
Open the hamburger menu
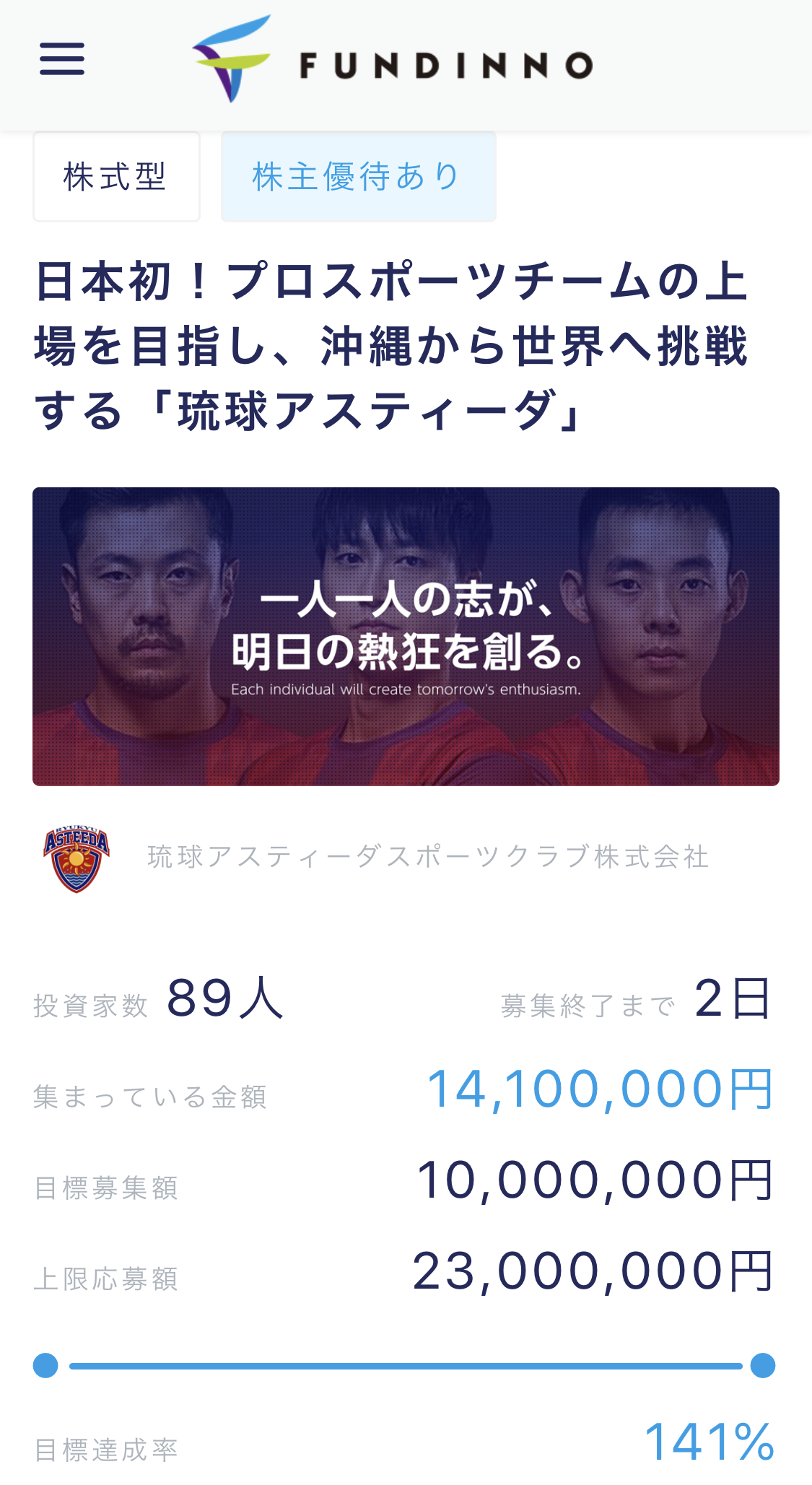[62, 59]
